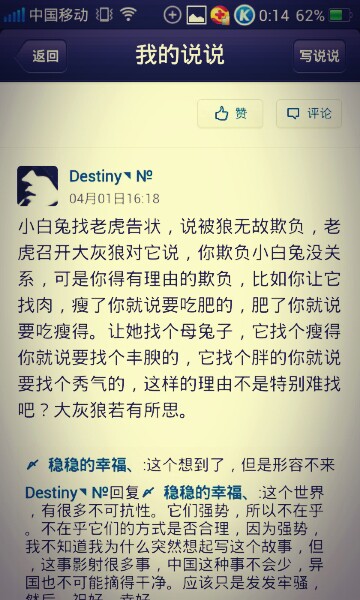The image size is (360, 600).
Task: Tap the 返回 back button
Action: click(42, 56)
